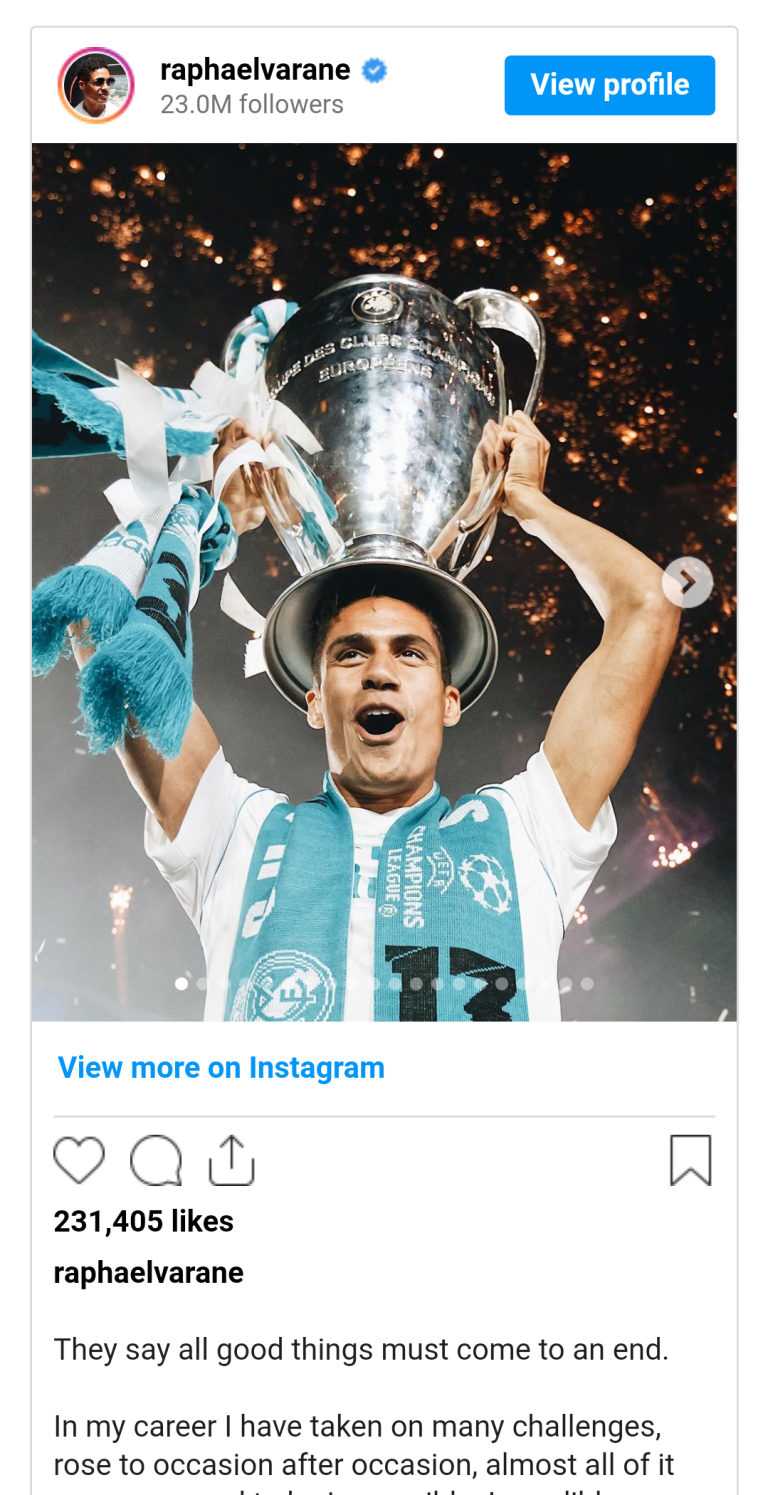
Task: Go to the next photo in the carousel
Action: coord(687,582)
